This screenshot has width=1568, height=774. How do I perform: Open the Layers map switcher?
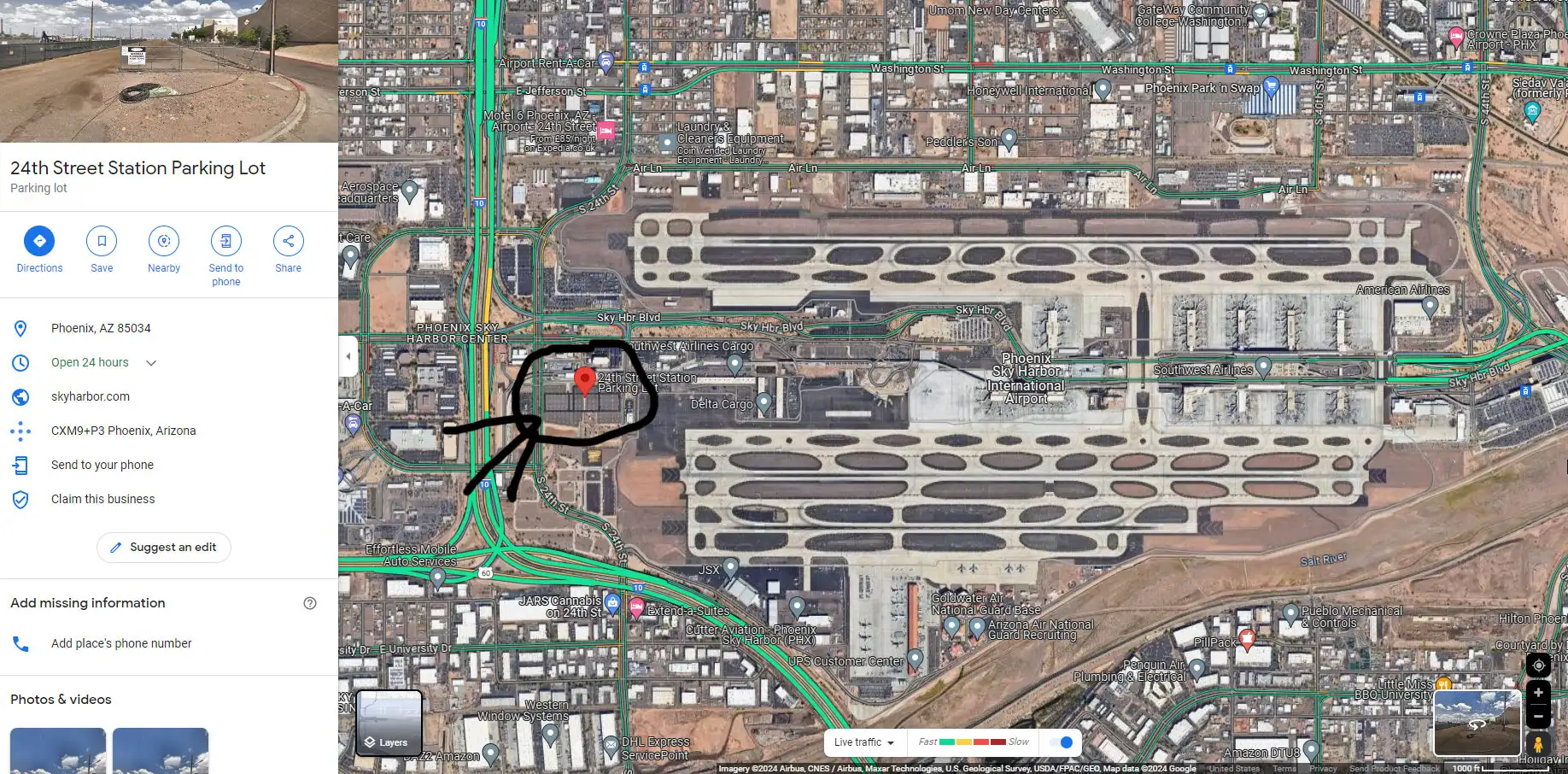coord(389,724)
